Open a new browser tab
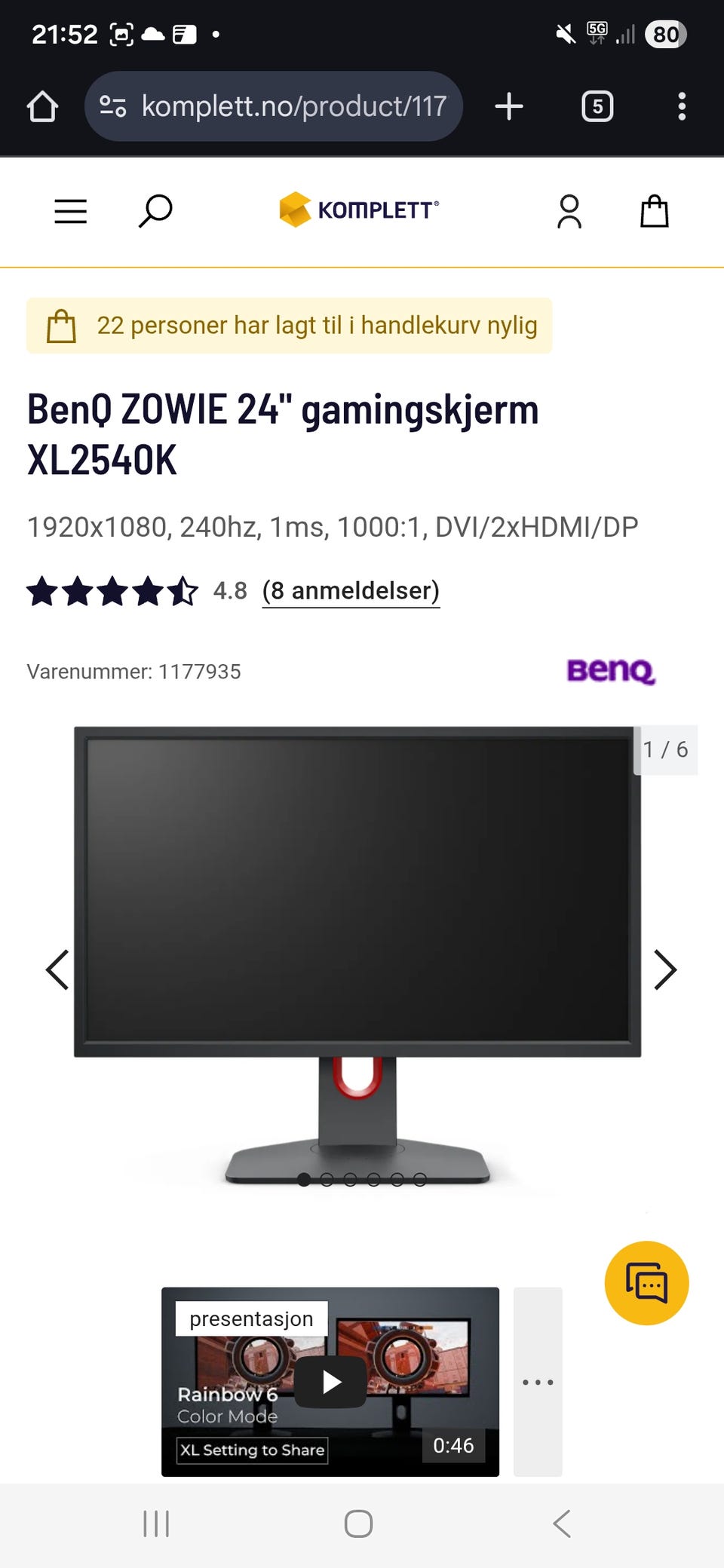Image resolution: width=724 pixels, height=1568 pixels. 509,106
